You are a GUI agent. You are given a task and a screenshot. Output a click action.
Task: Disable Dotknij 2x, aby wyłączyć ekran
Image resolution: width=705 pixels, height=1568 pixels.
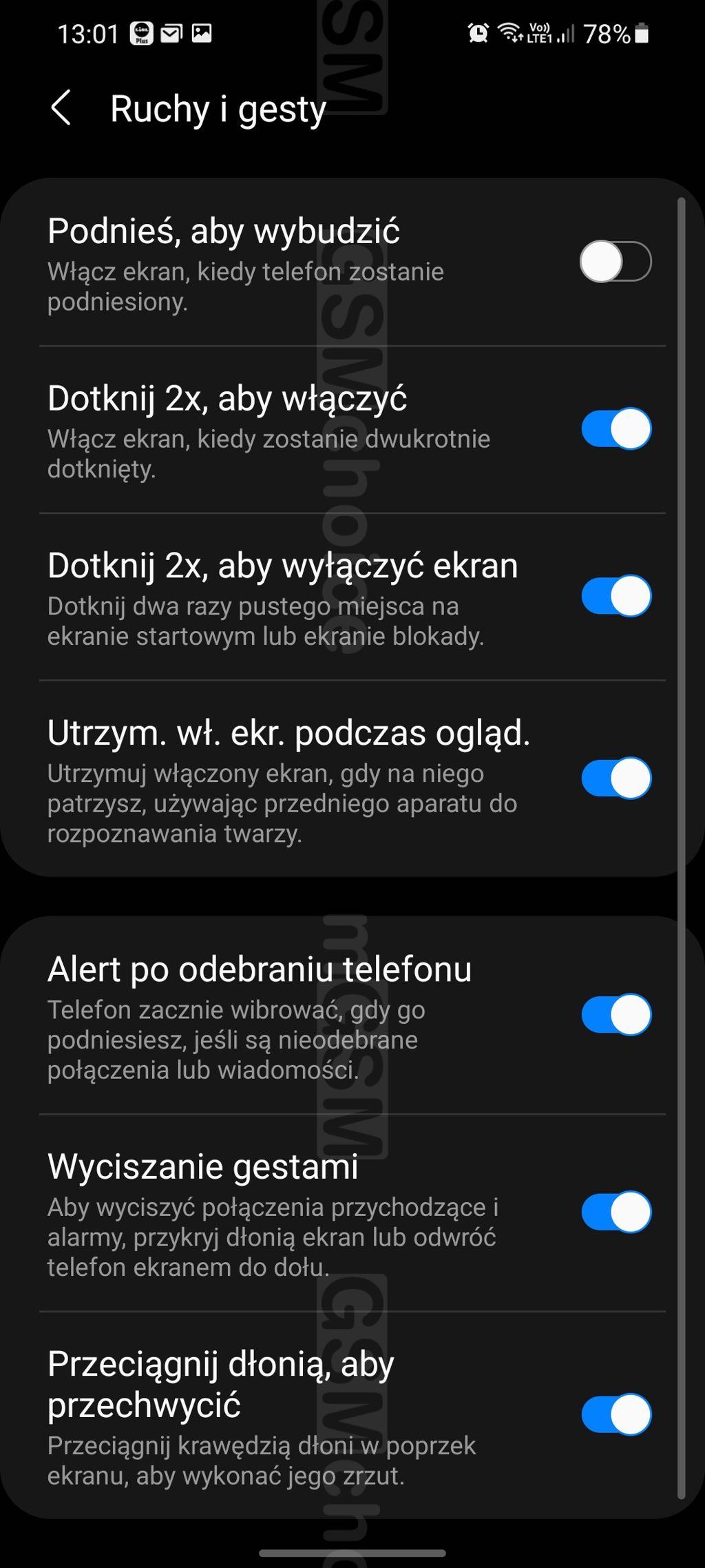(x=615, y=596)
